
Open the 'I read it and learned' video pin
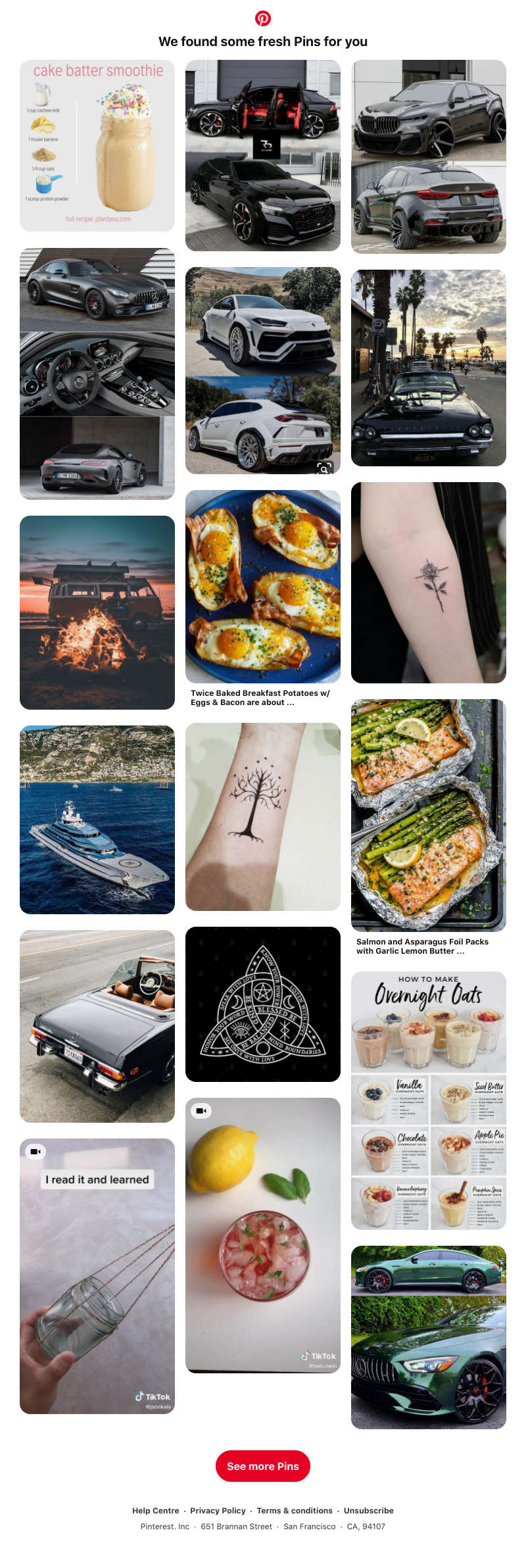coord(97,1276)
